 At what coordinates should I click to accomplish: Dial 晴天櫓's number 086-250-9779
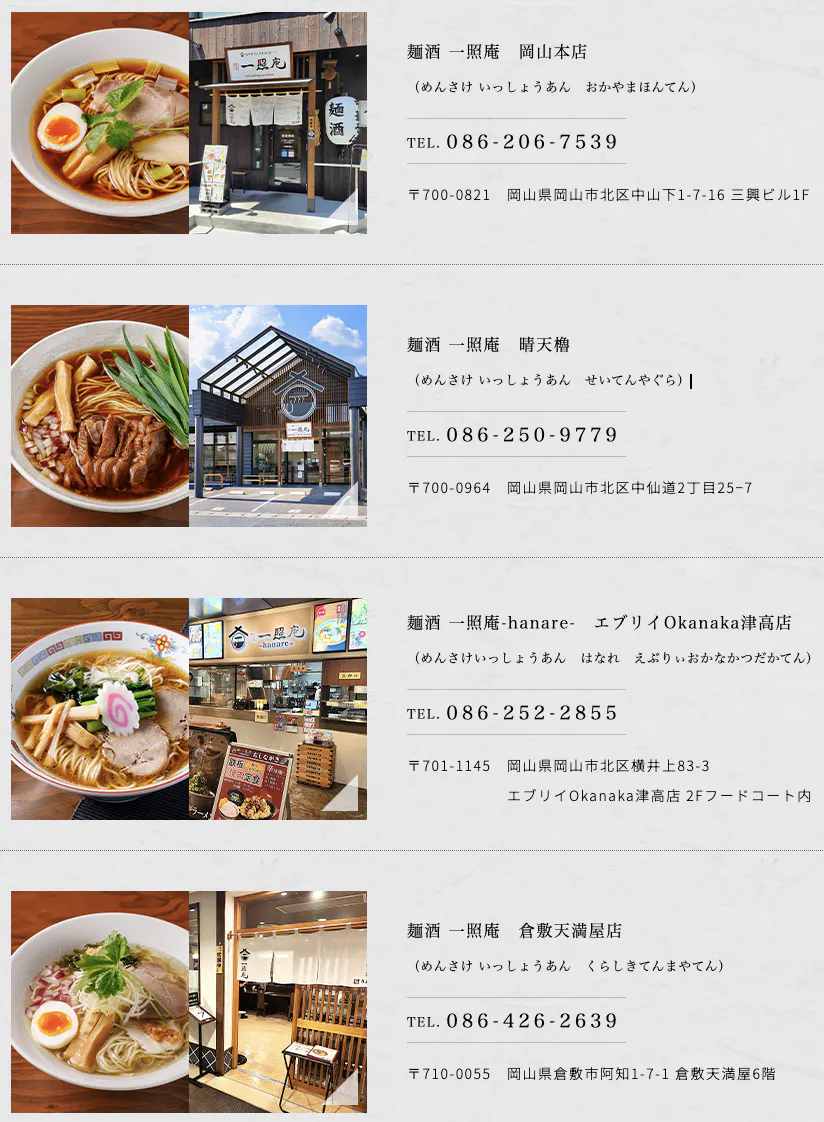532,435
